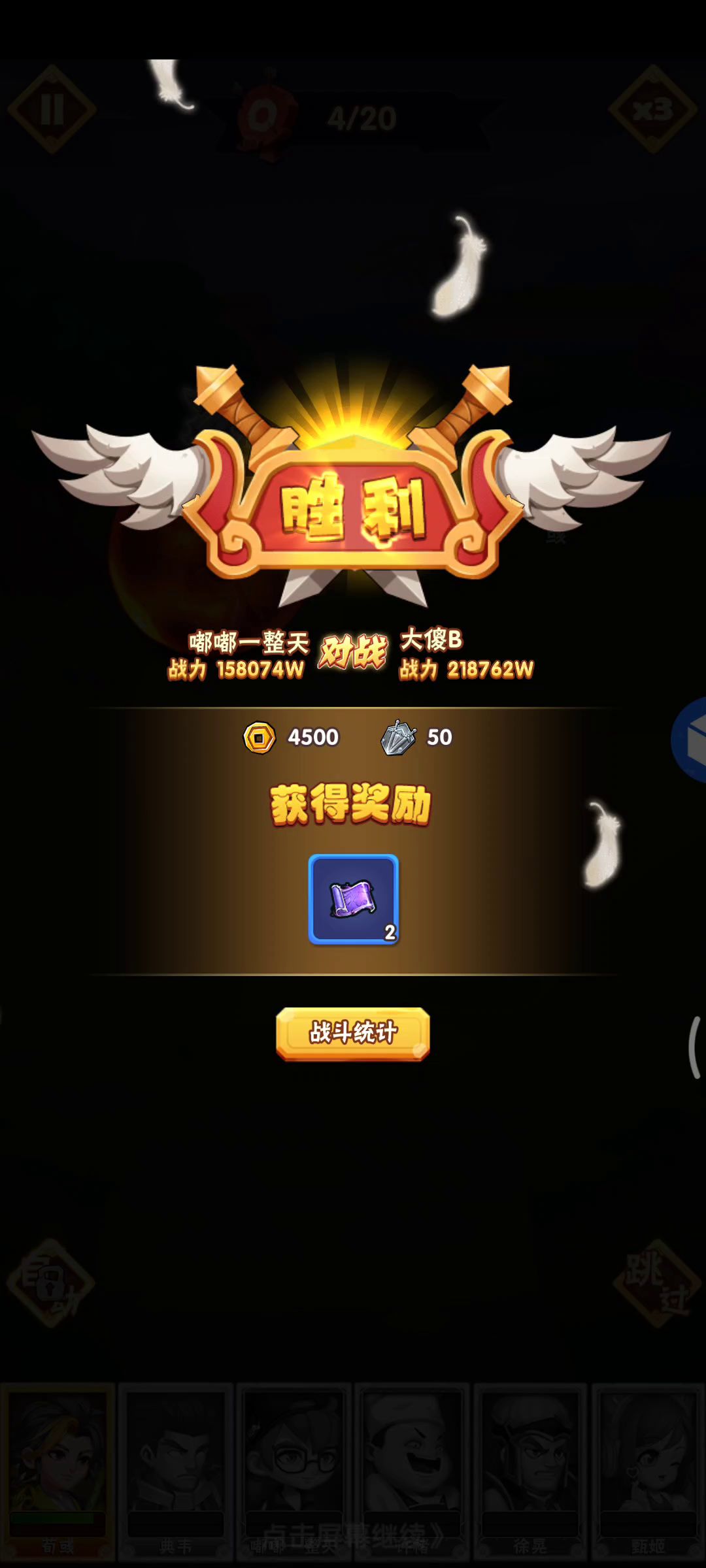The image size is (706, 1568).
Task: Open the 战斗统计 battle statistics button
Action: click(x=353, y=1033)
